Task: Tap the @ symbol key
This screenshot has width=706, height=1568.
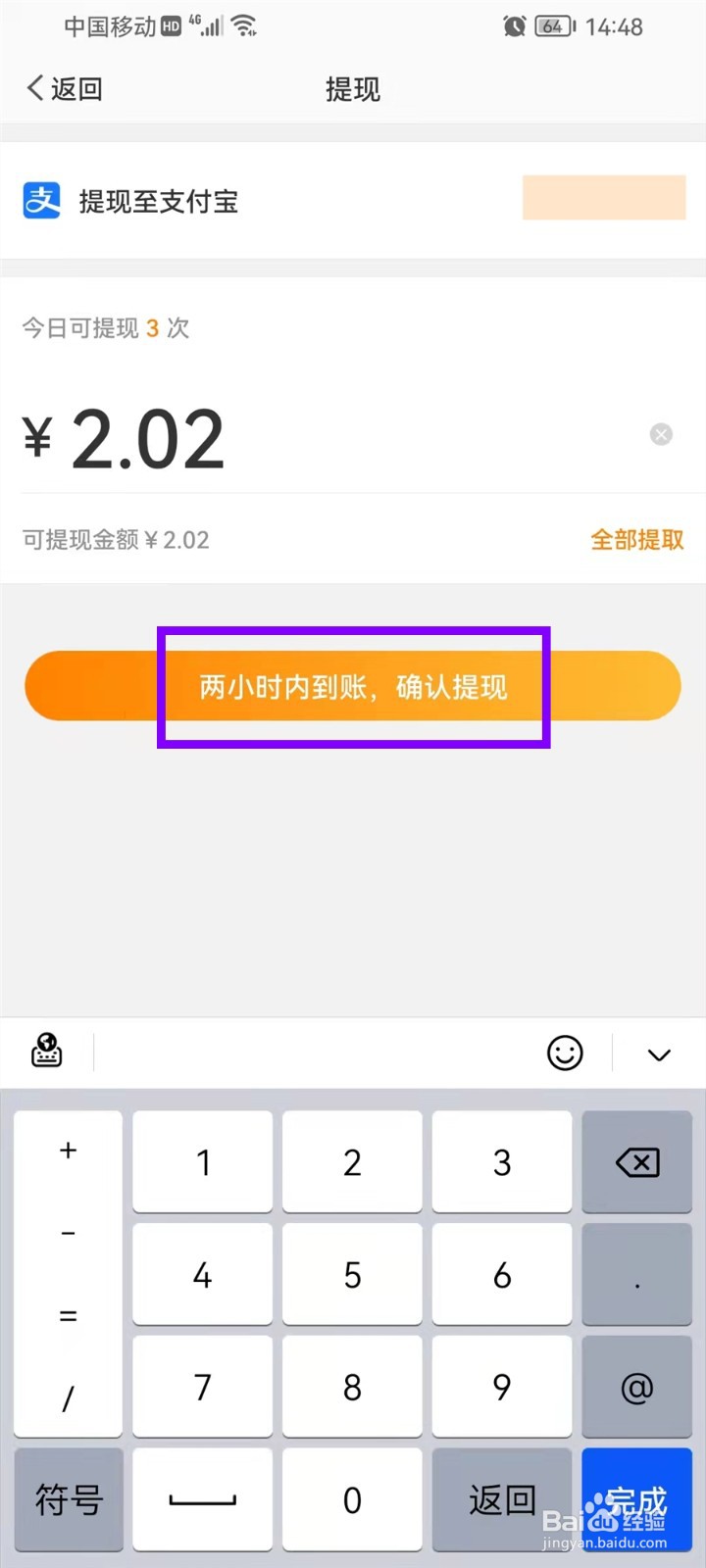Action: pos(636,1388)
